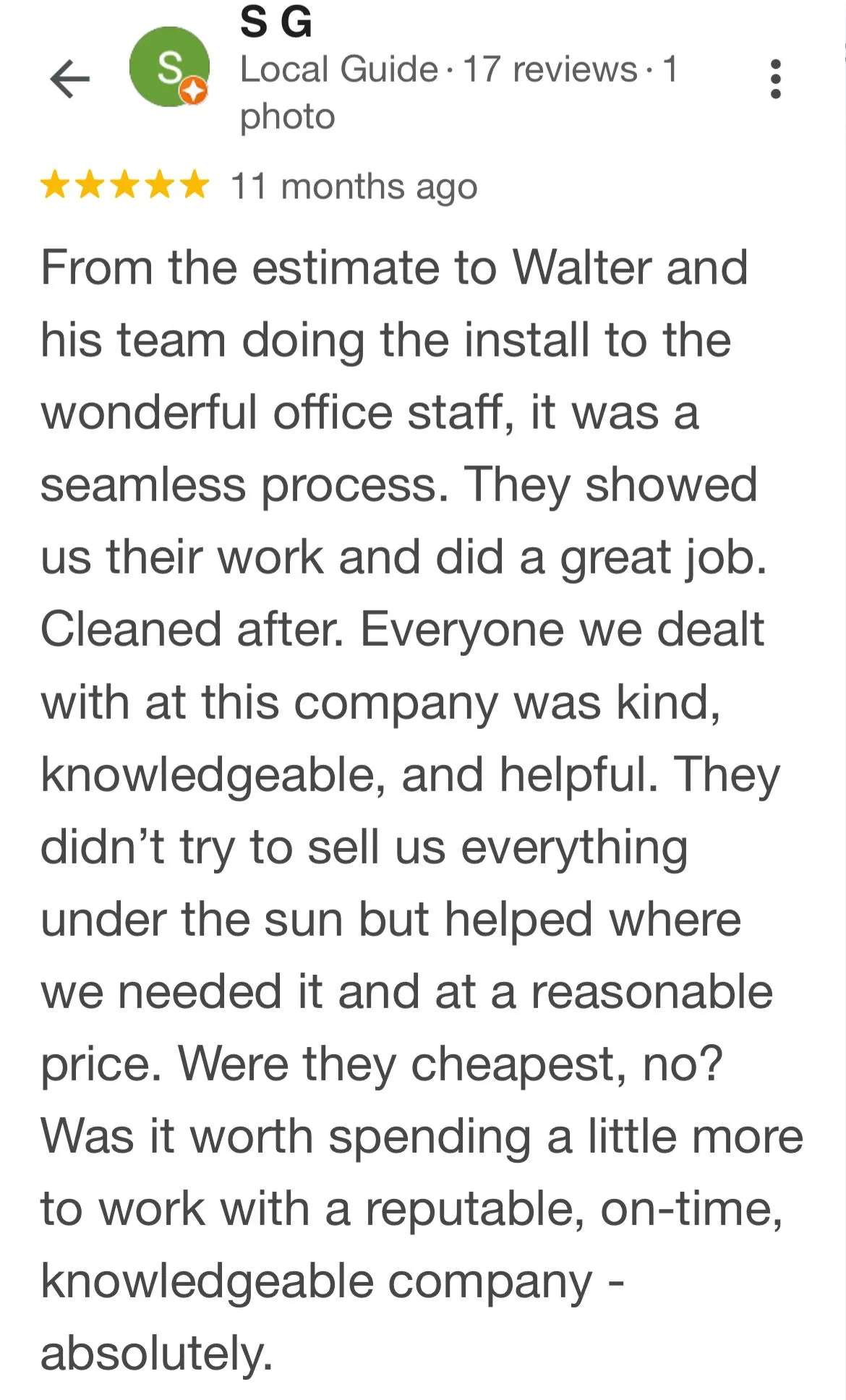This screenshot has height=1400, width=846.
Task: Open the three-dot overflow menu
Action: tap(775, 79)
